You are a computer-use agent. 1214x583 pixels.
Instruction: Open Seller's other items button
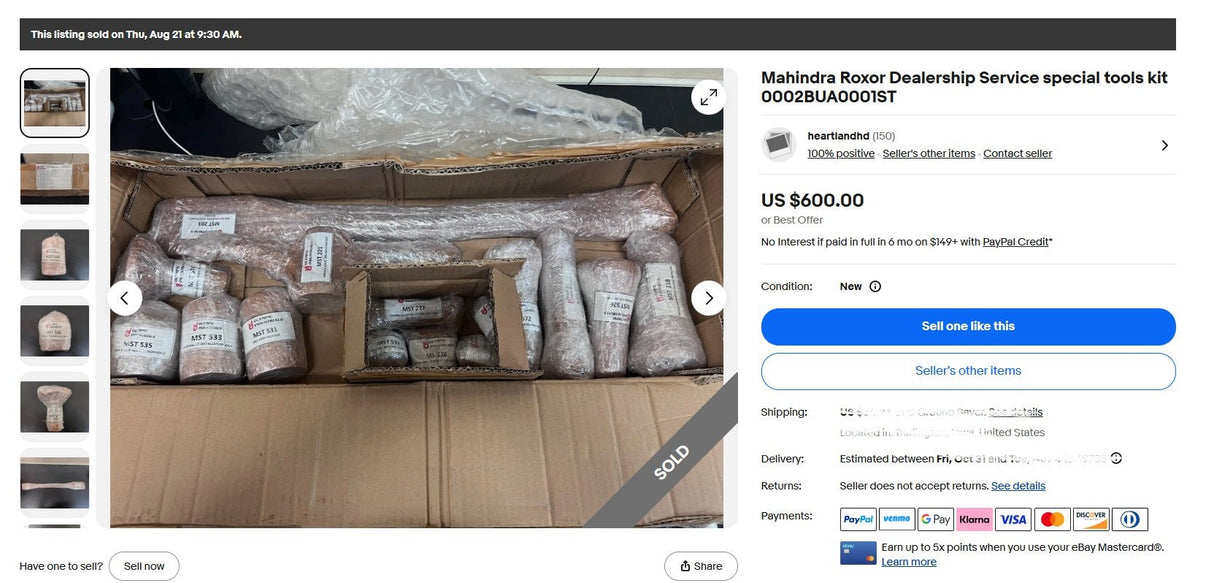tap(967, 371)
